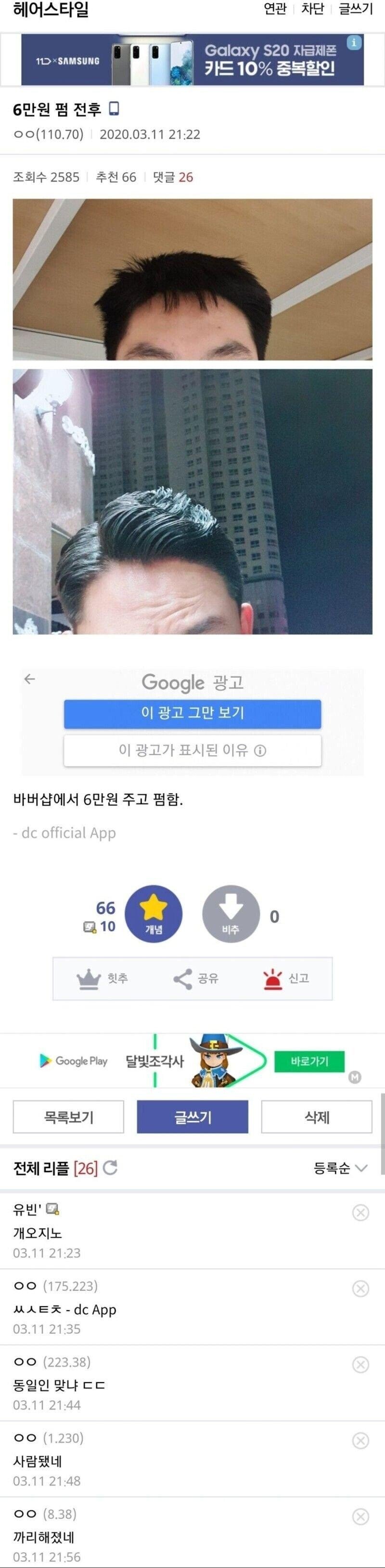Delete the 유빈' comment saying 개오지노

coord(360,1212)
